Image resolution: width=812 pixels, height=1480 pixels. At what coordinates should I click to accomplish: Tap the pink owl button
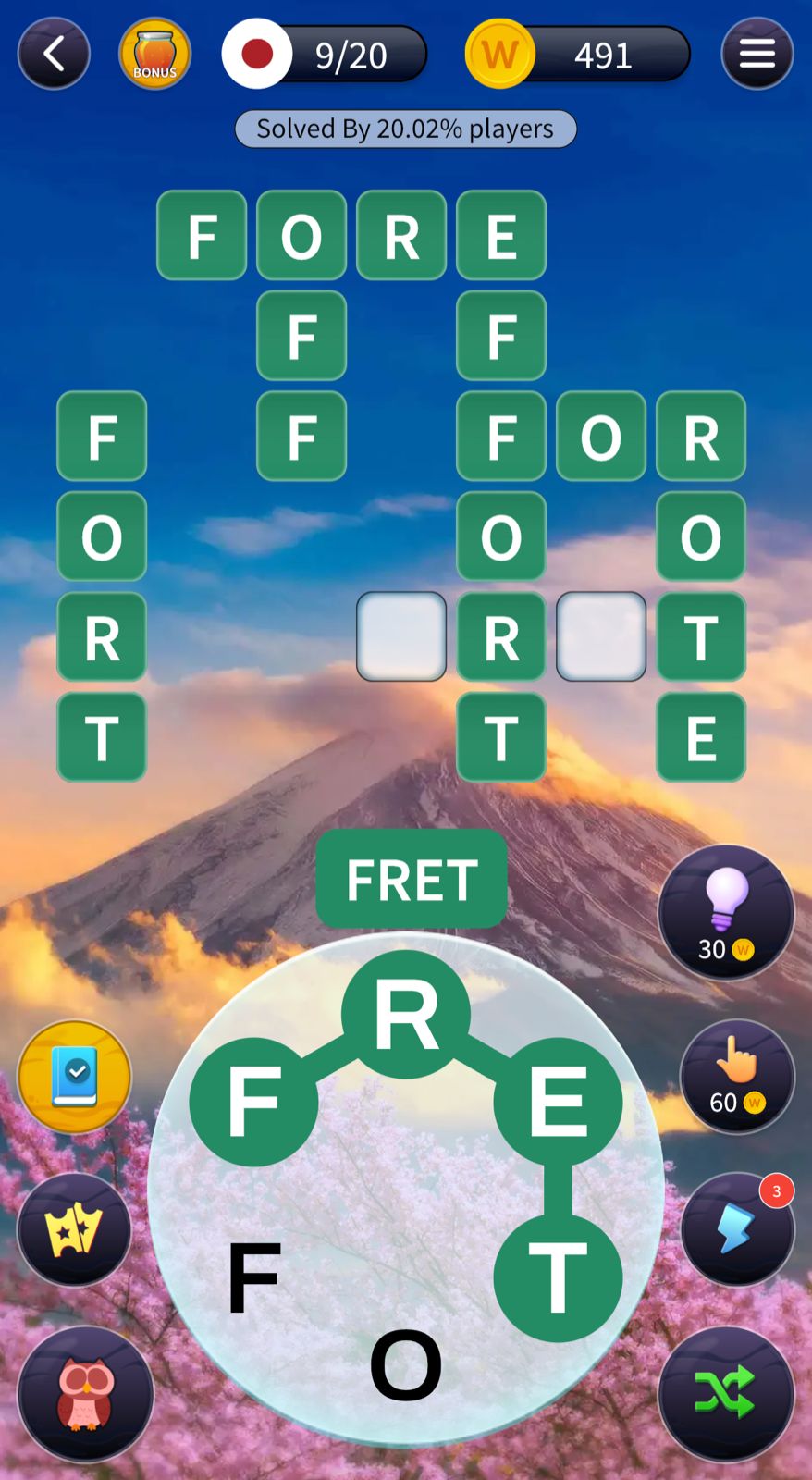coord(85,1393)
